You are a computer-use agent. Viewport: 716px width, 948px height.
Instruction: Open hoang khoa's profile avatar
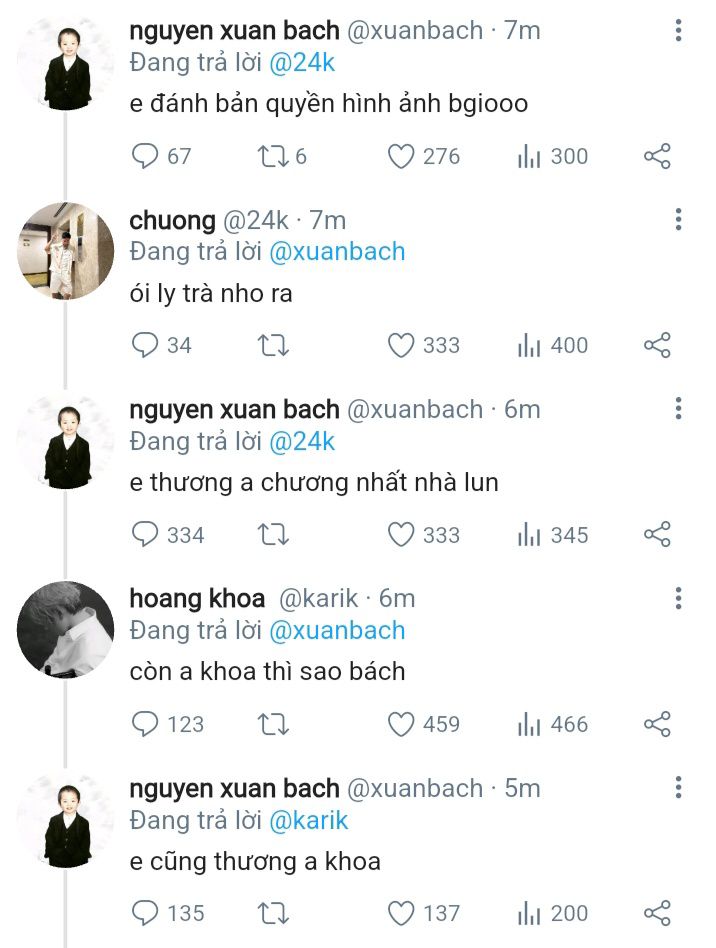coord(66,630)
